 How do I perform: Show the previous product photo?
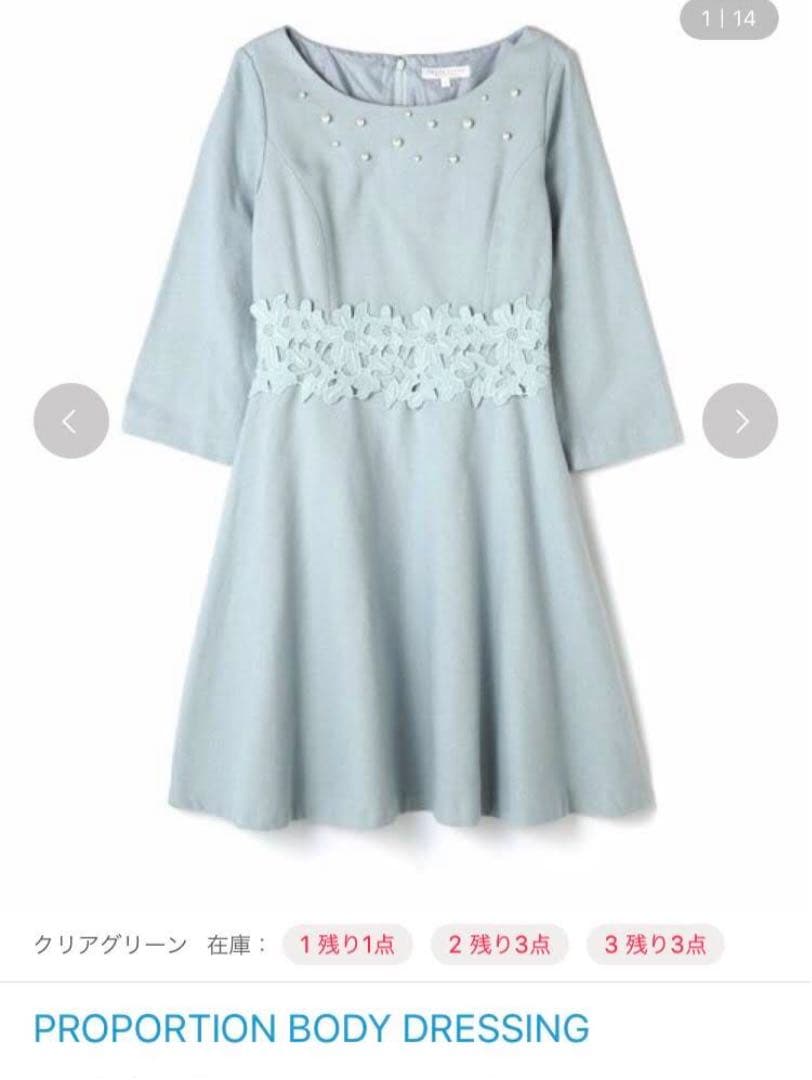(x=71, y=421)
